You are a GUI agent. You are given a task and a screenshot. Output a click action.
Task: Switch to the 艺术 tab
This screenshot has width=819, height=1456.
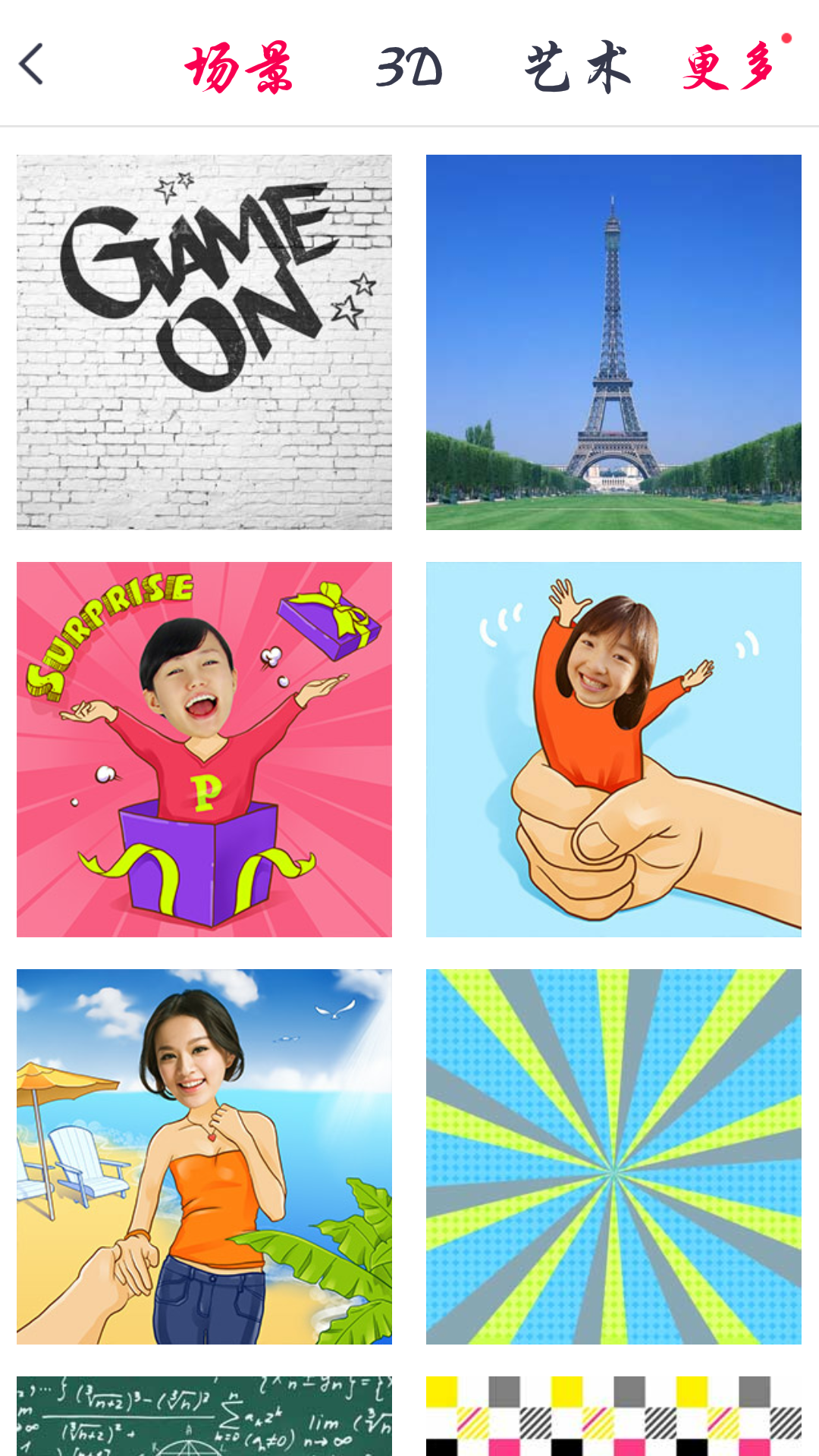[x=577, y=67]
